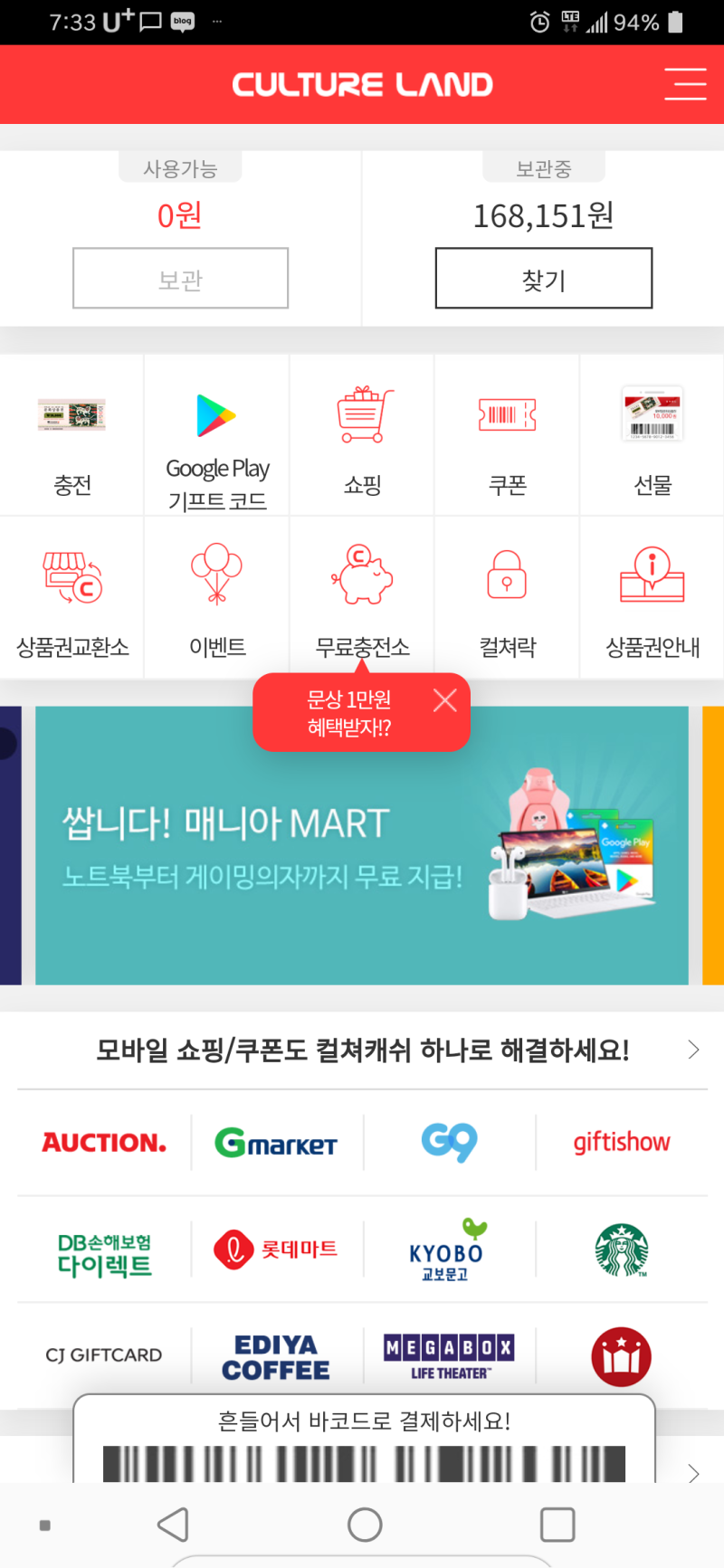724x1568 pixels.
Task: Open Google Play 기프트 코드
Action: 216,434
